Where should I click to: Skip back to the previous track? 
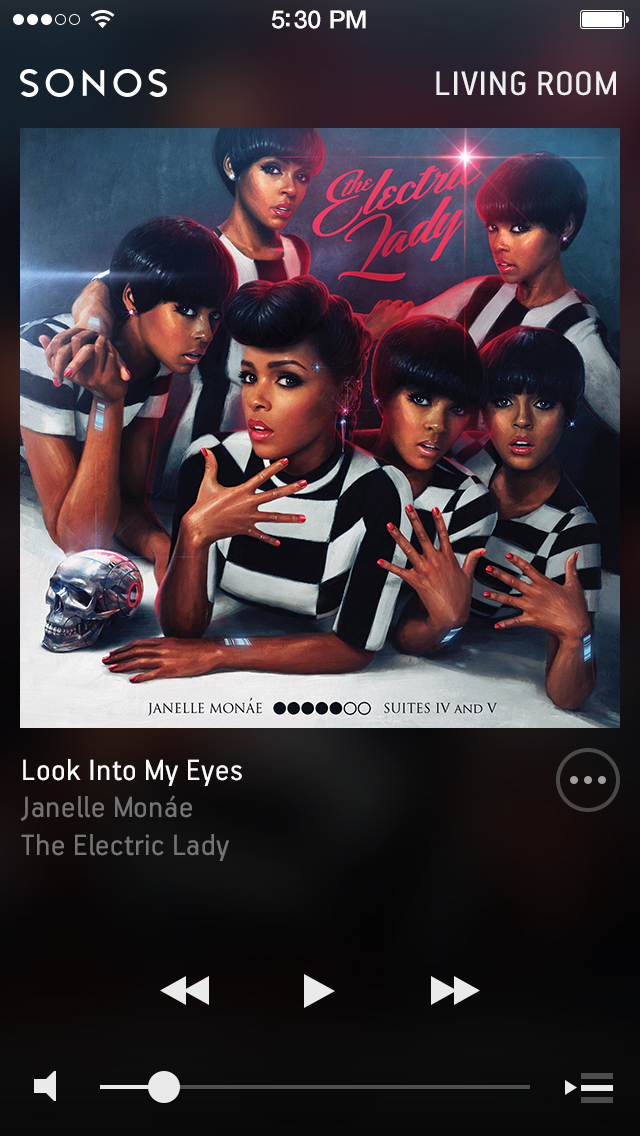(185, 991)
